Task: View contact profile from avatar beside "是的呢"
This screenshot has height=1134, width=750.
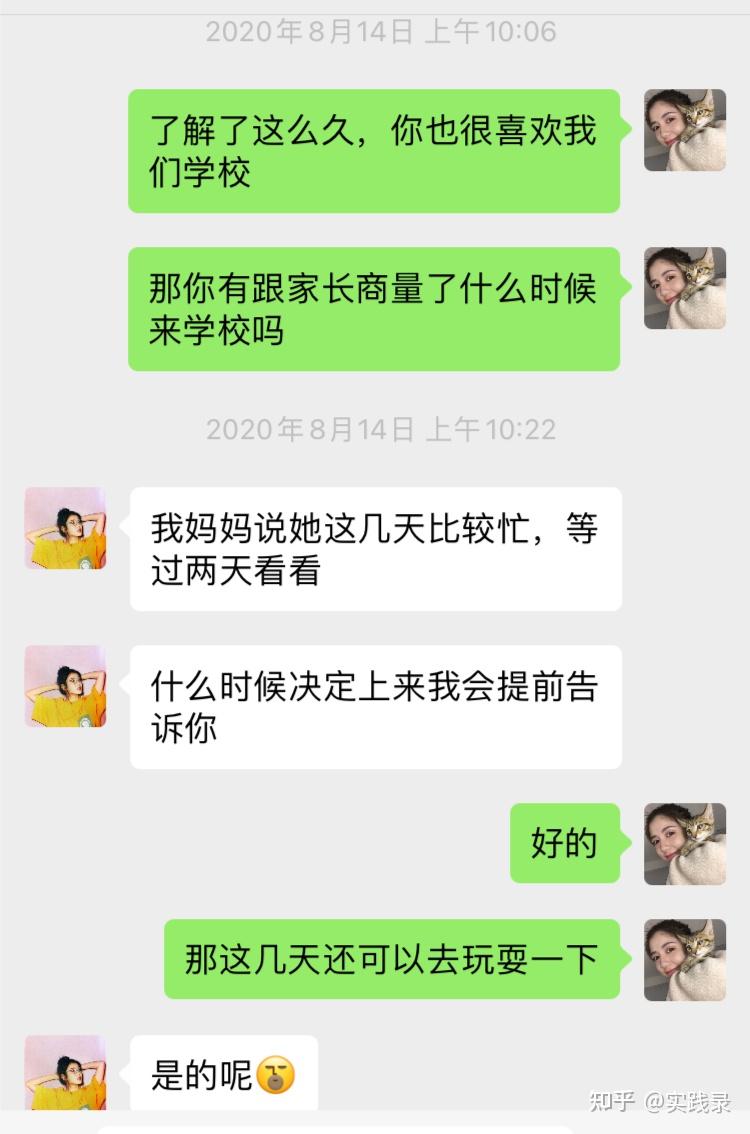Action: tap(65, 1074)
